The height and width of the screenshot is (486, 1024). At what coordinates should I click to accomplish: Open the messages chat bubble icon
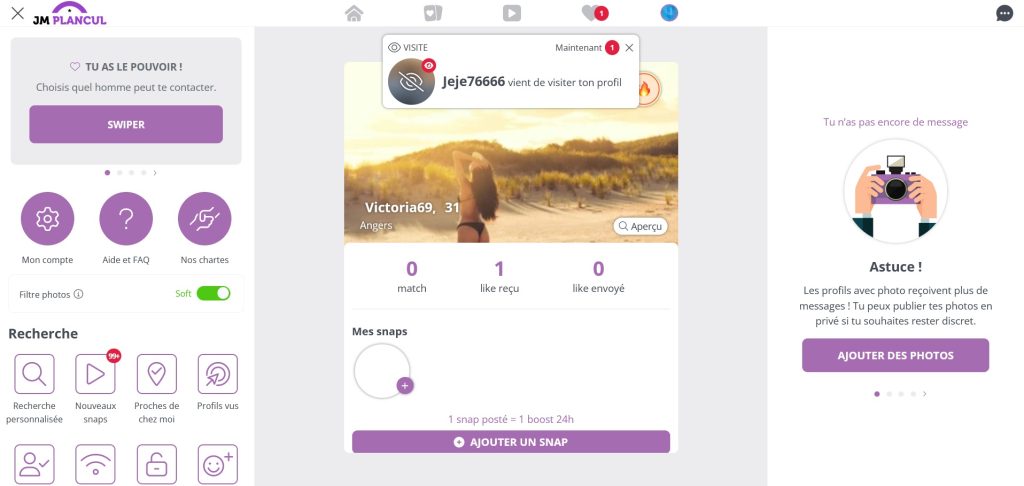(1004, 13)
